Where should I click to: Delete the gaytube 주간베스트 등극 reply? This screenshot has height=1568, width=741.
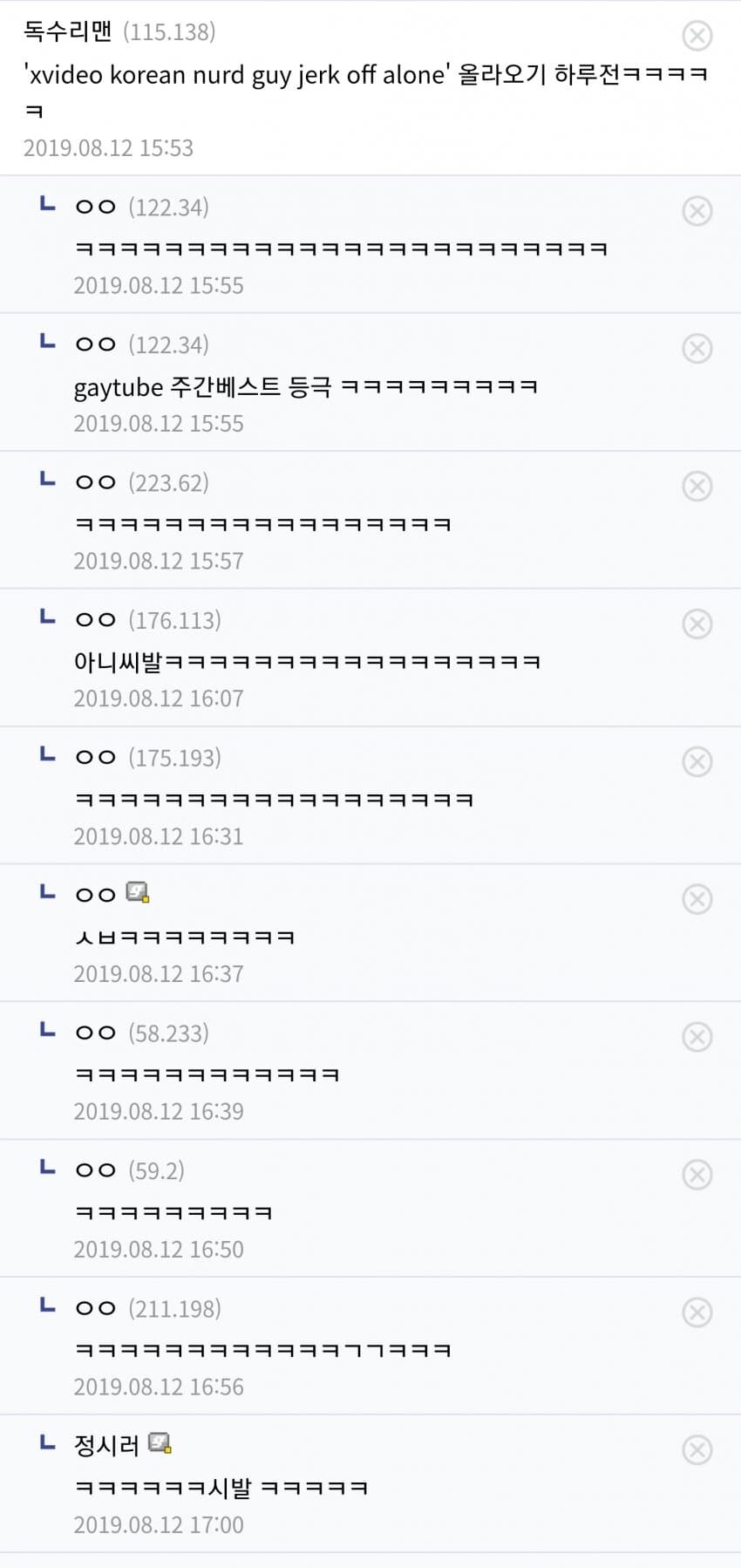click(697, 348)
